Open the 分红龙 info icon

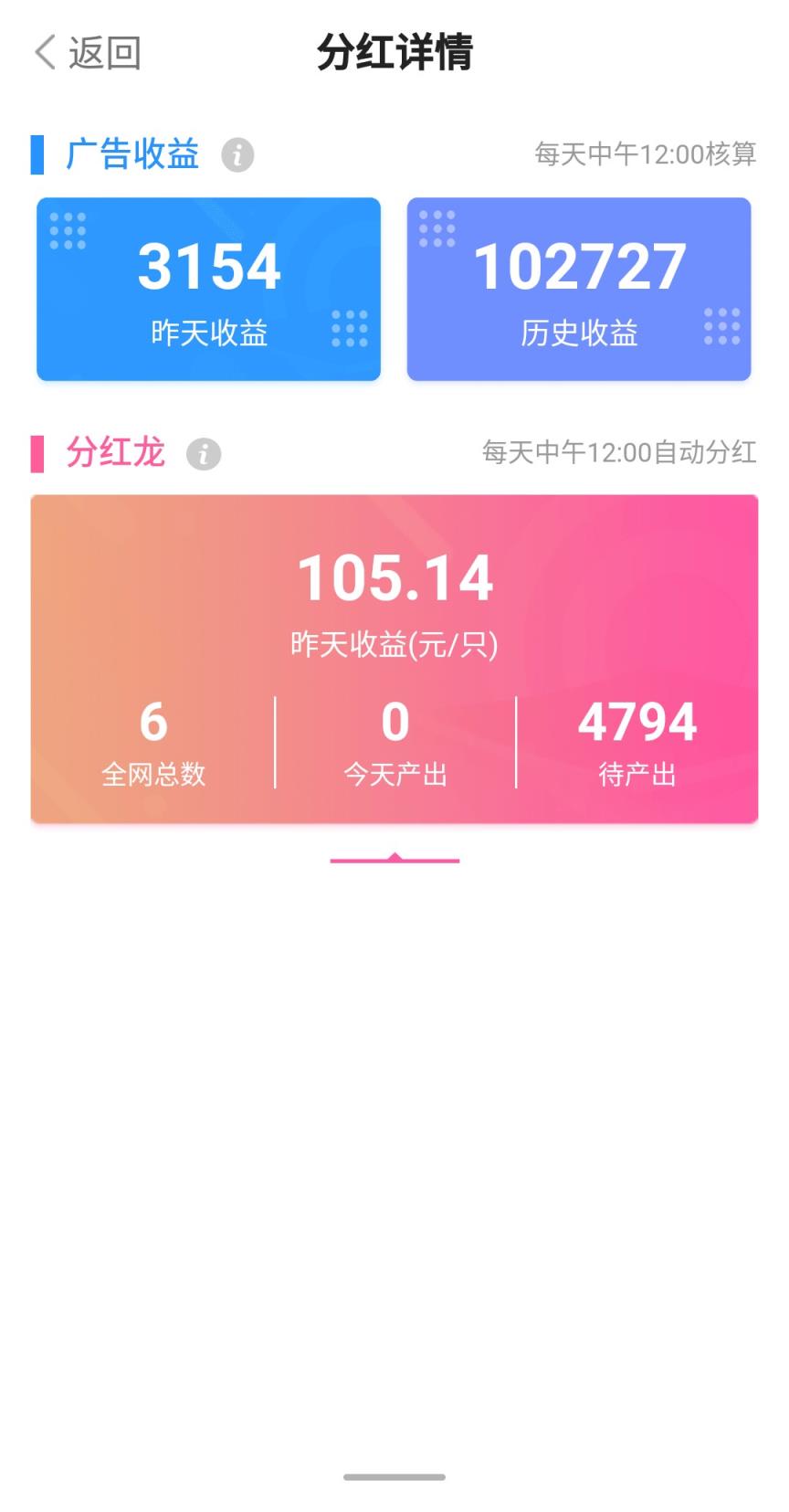(x=203, y=453)
